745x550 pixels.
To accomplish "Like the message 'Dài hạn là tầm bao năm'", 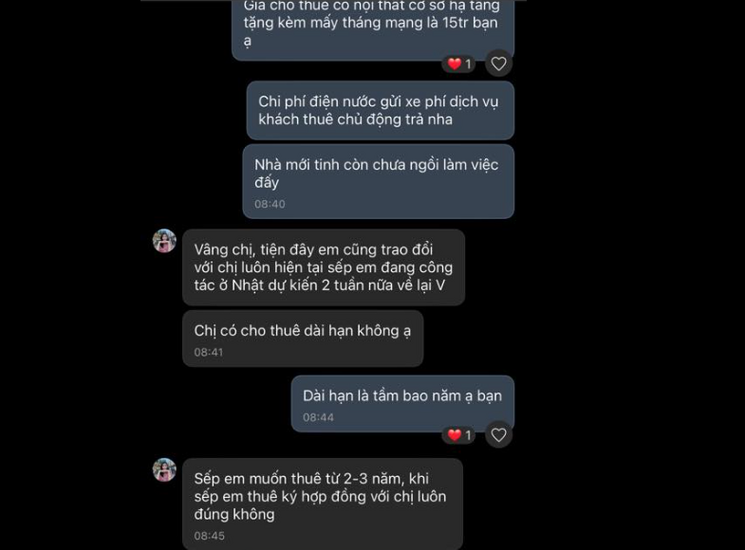I will pos(499,435).
